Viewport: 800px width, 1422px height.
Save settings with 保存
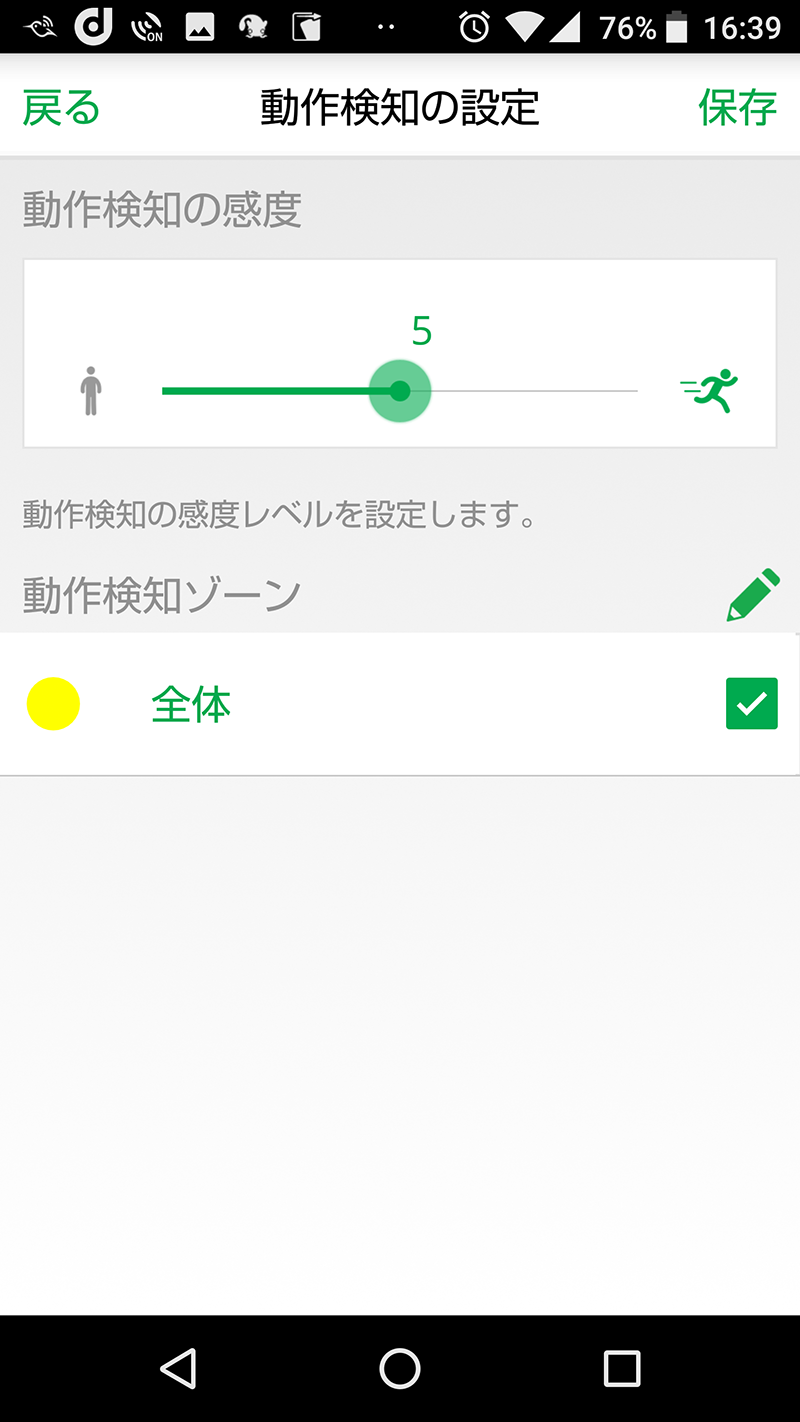click(x=737, y=107)
